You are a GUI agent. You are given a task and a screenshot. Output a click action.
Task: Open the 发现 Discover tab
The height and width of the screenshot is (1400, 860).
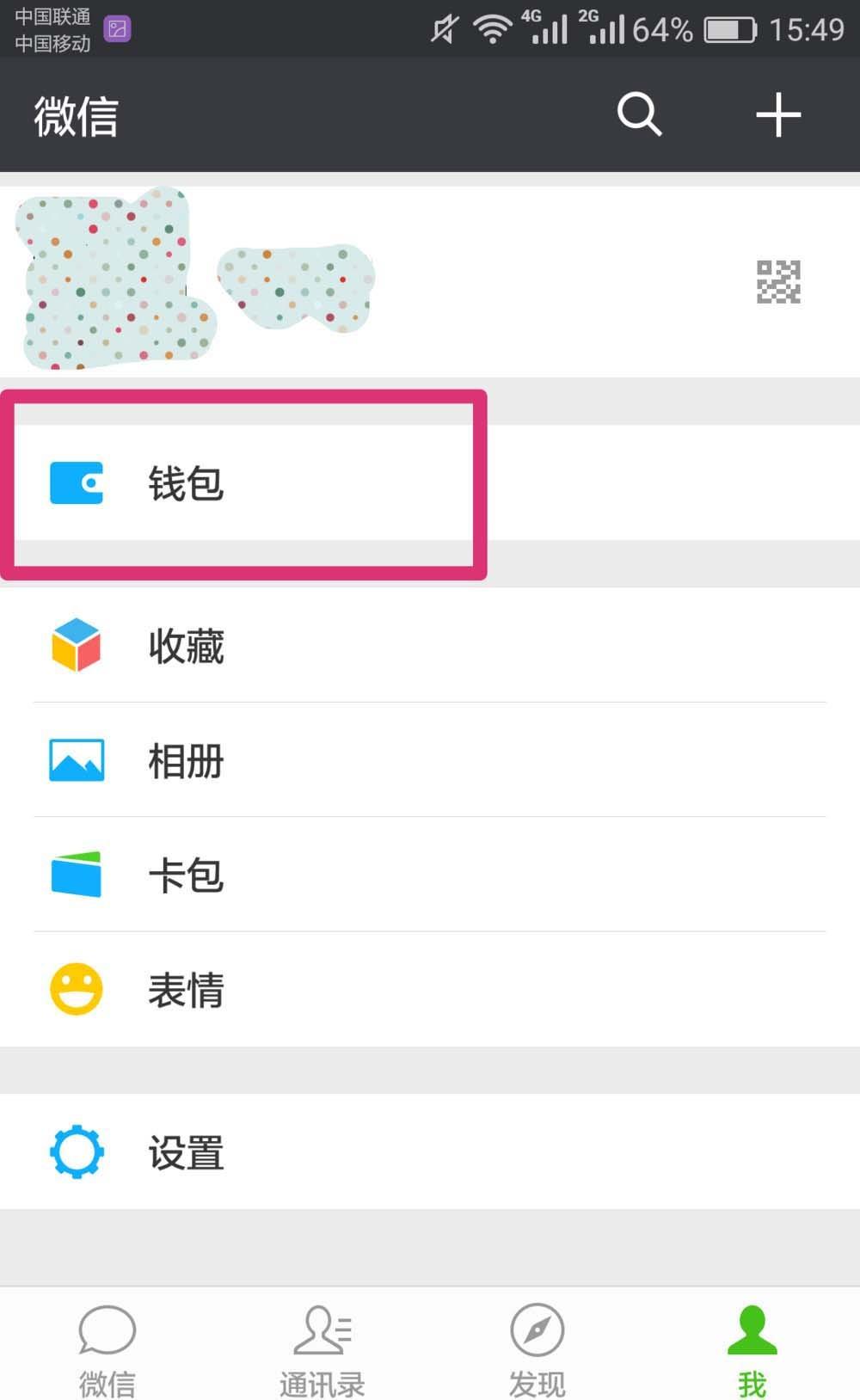[536, 1346]
